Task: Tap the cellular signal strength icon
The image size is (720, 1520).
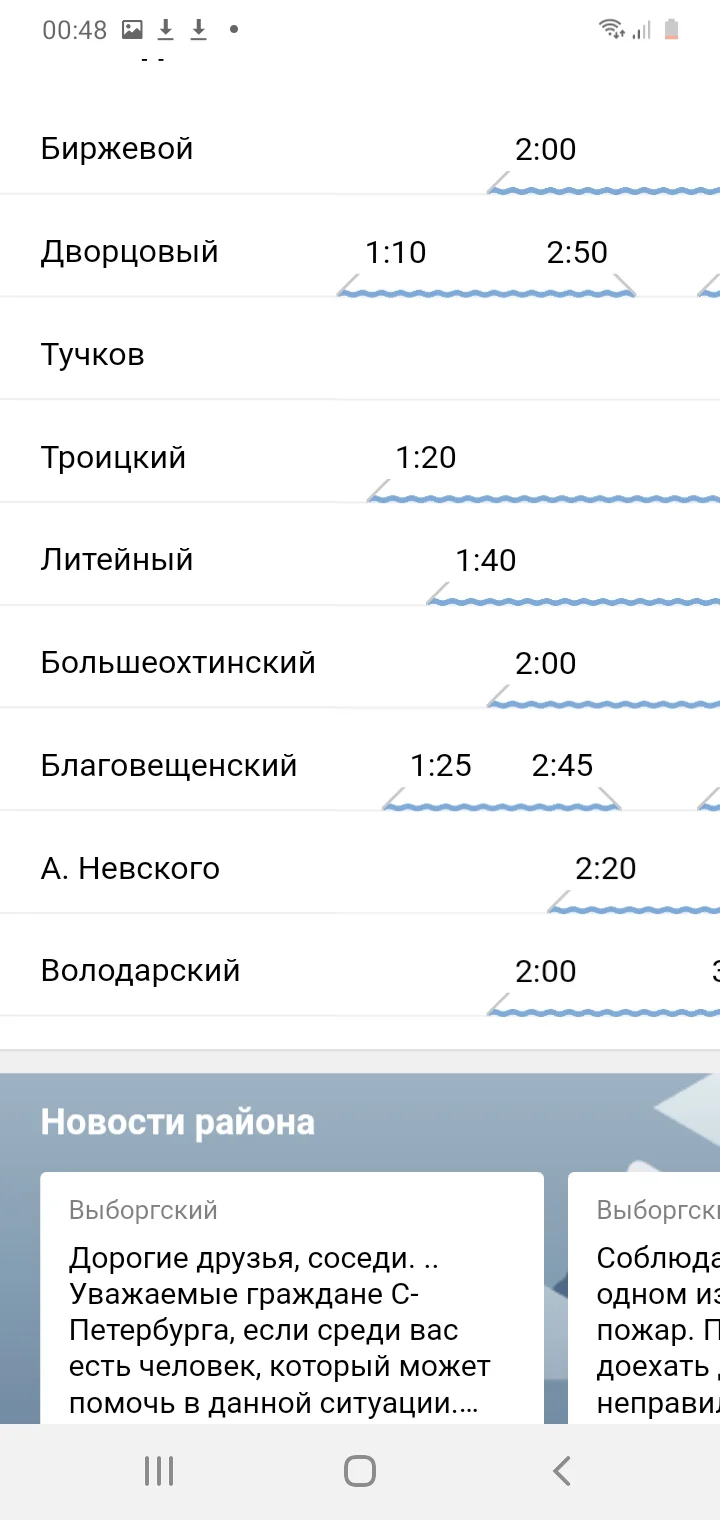Action: click(643, 29)
